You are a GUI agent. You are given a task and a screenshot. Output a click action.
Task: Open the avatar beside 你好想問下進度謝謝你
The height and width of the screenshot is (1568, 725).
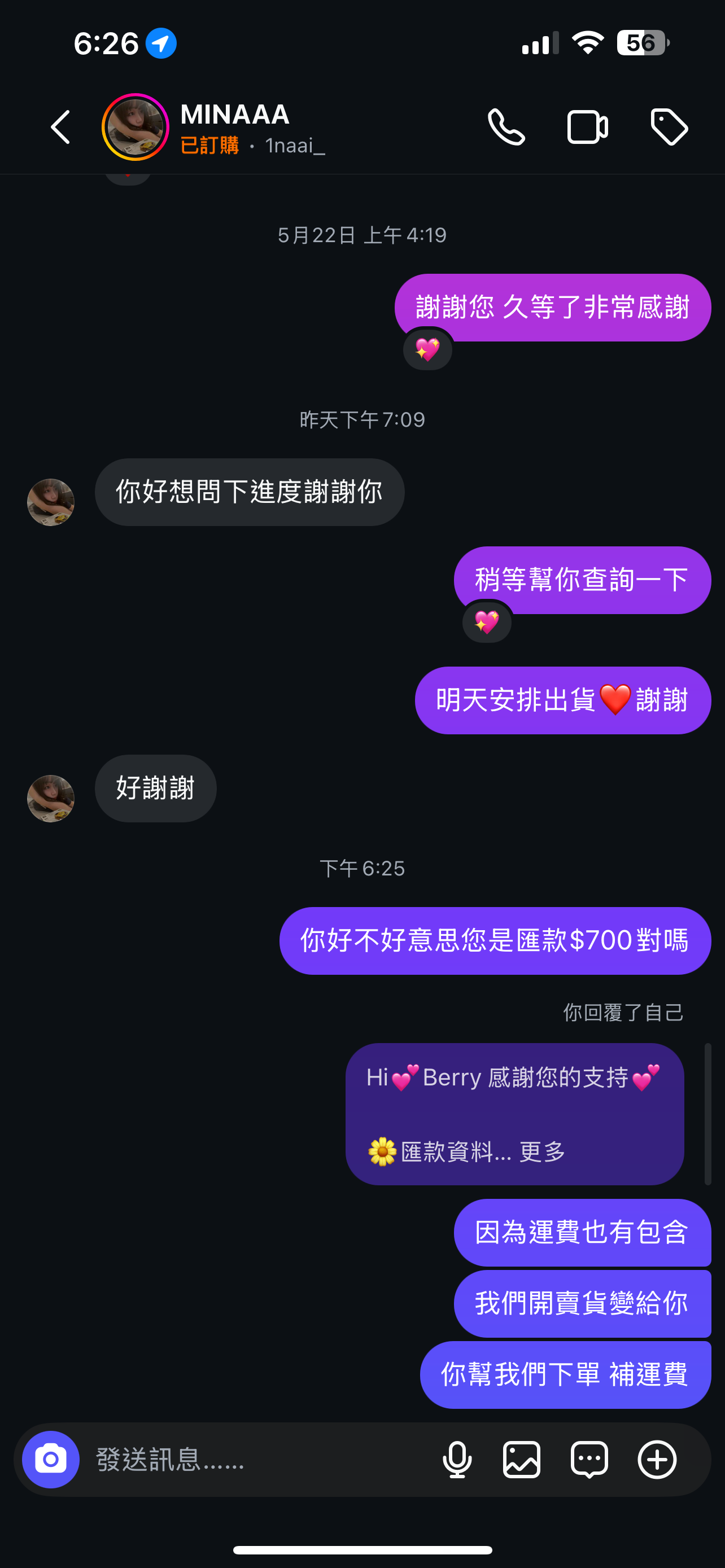(51, 502)
